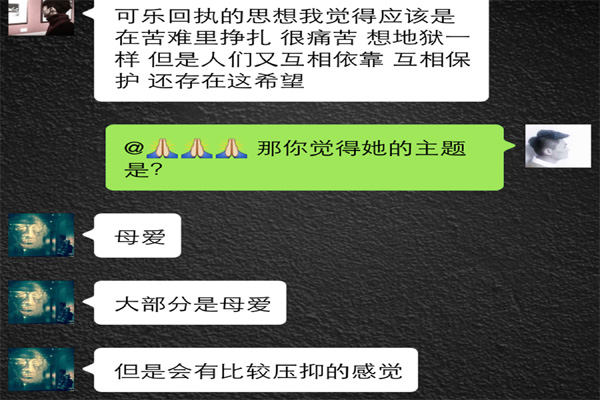Open the avatar beside the "可乐回执的思想" message
The image size is (600, 400).
click(x=40, y=15)
